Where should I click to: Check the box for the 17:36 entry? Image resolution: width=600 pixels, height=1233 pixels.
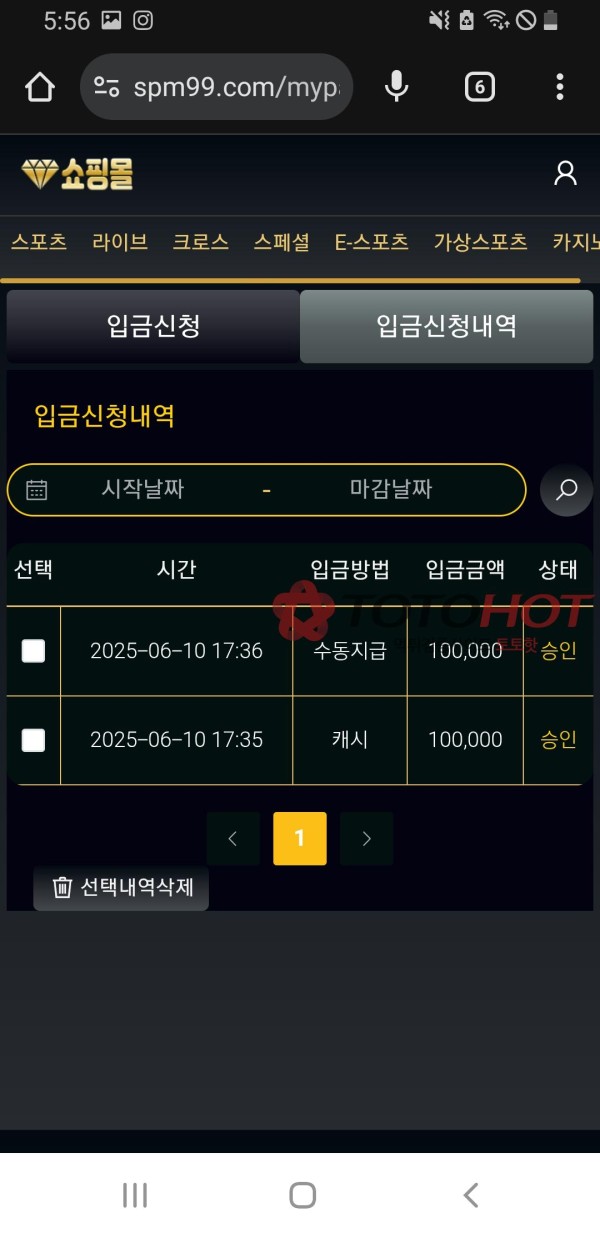click(34, 651)
